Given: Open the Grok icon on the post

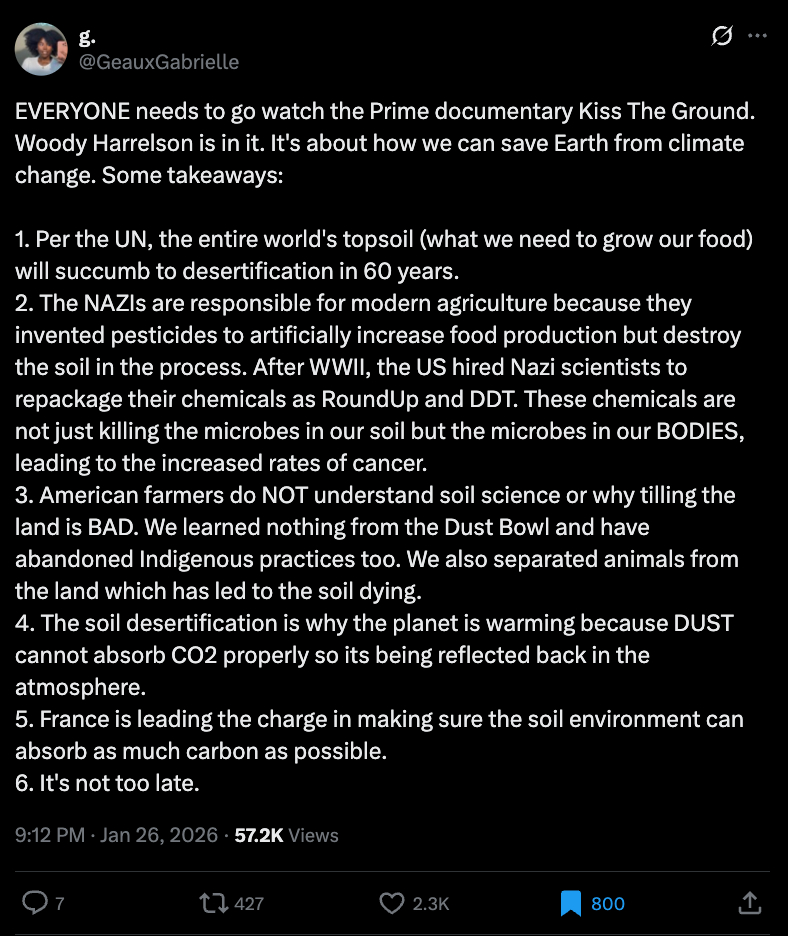Looking at the screenshot, I should [720, 36].
